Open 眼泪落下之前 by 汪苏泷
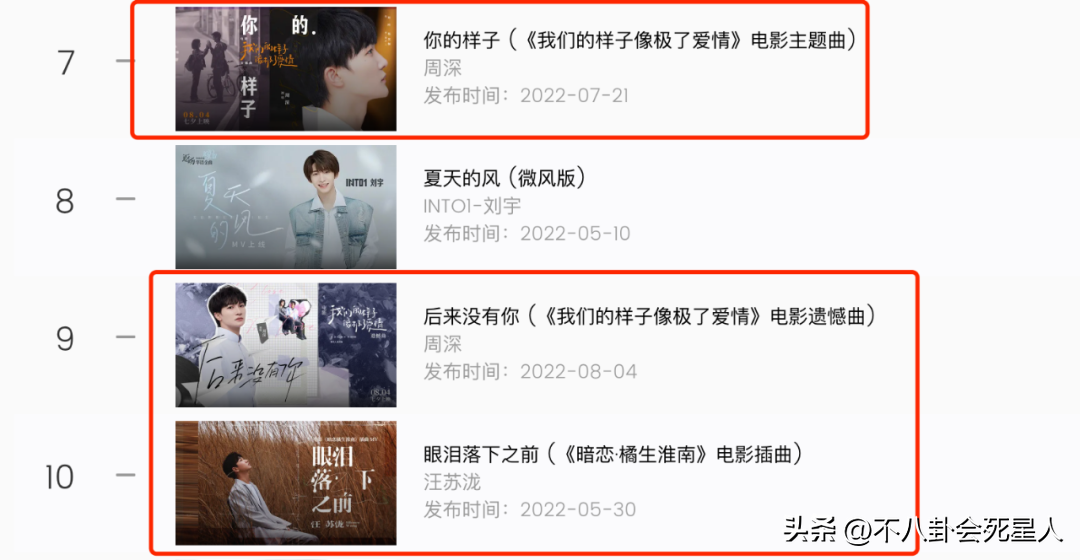The width and height of the screenshot is (1080, 560). click(612, 455)
